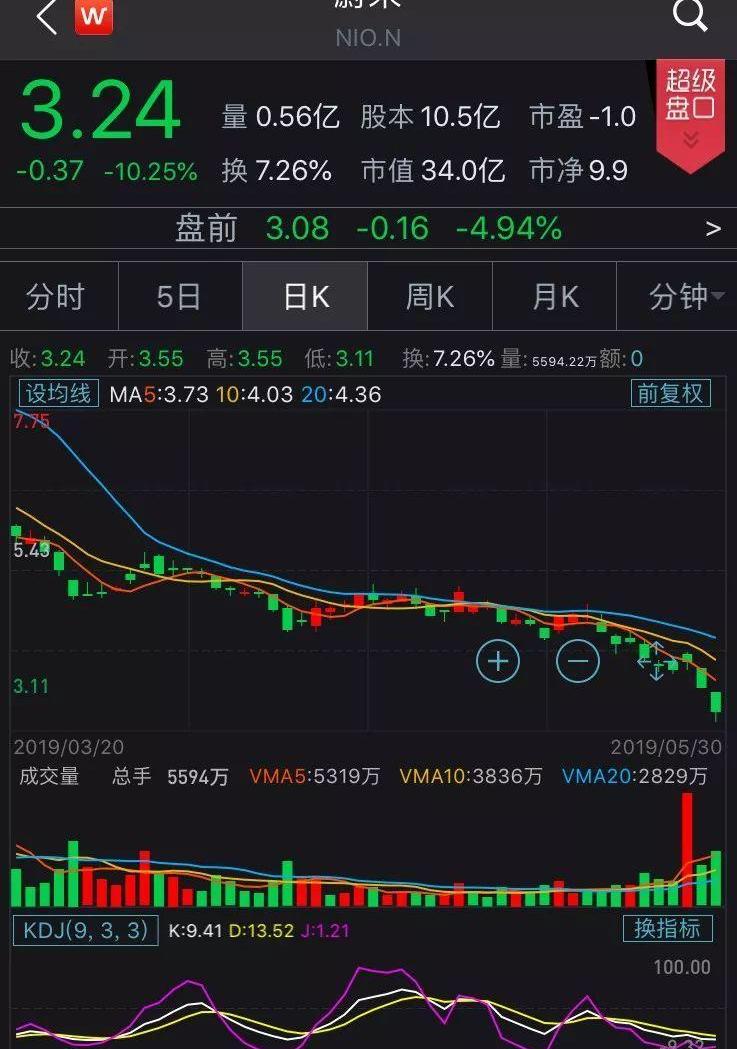Tap 设均线 to configure moving averages
The height and width of the screenshot is (1049, 737).
point(58,393)
